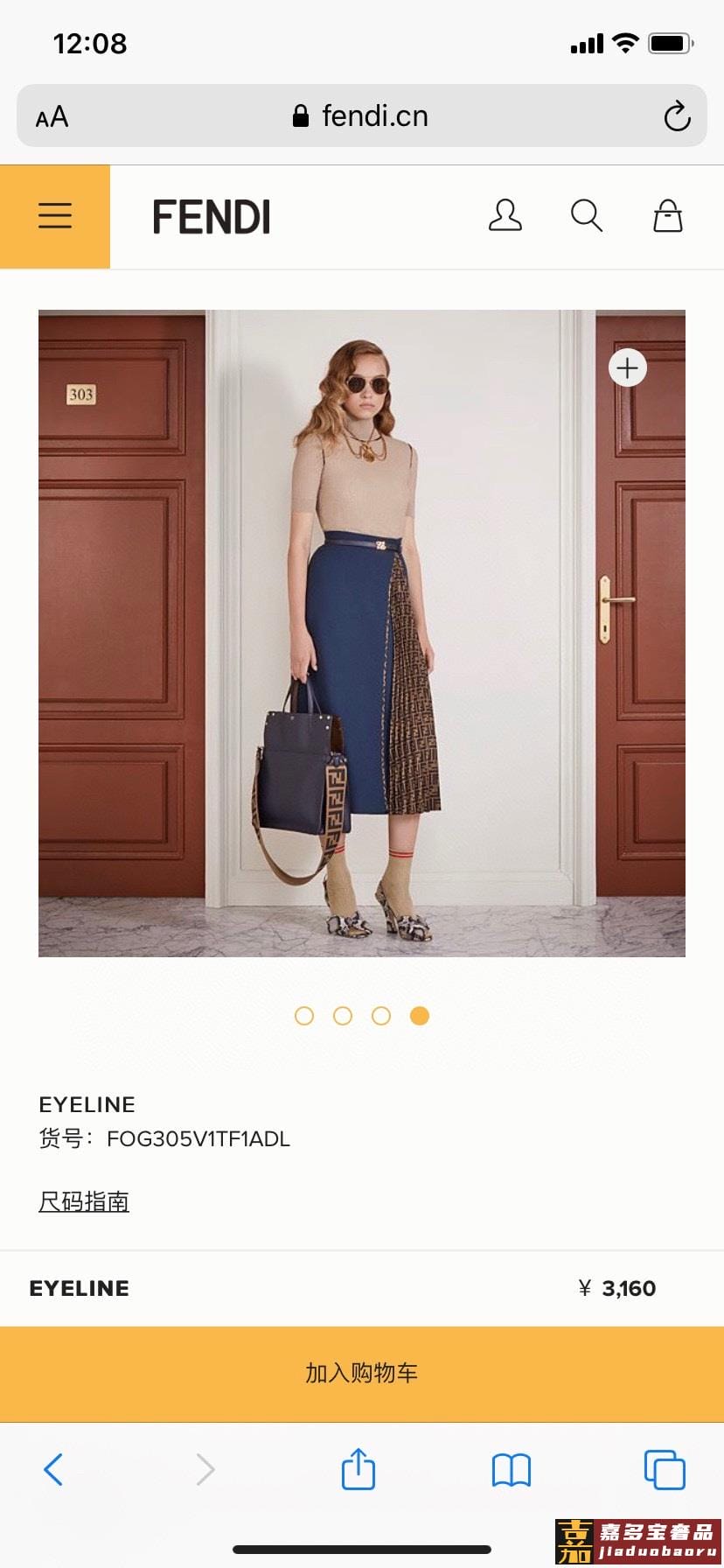Share this page
Viewport: 724px width, 1568px height.
point(358,1468)
